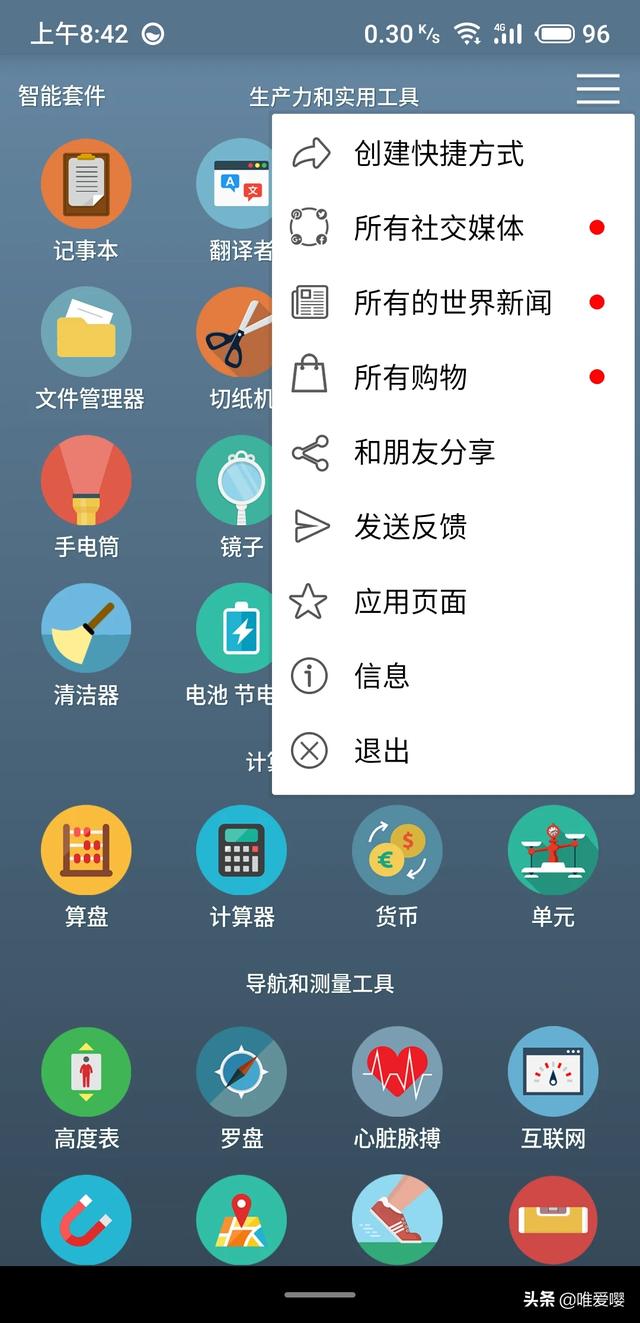Choose 所有的世界新闻 in the menu
The height and width of the screenshot is (1323, 640).
453,302
